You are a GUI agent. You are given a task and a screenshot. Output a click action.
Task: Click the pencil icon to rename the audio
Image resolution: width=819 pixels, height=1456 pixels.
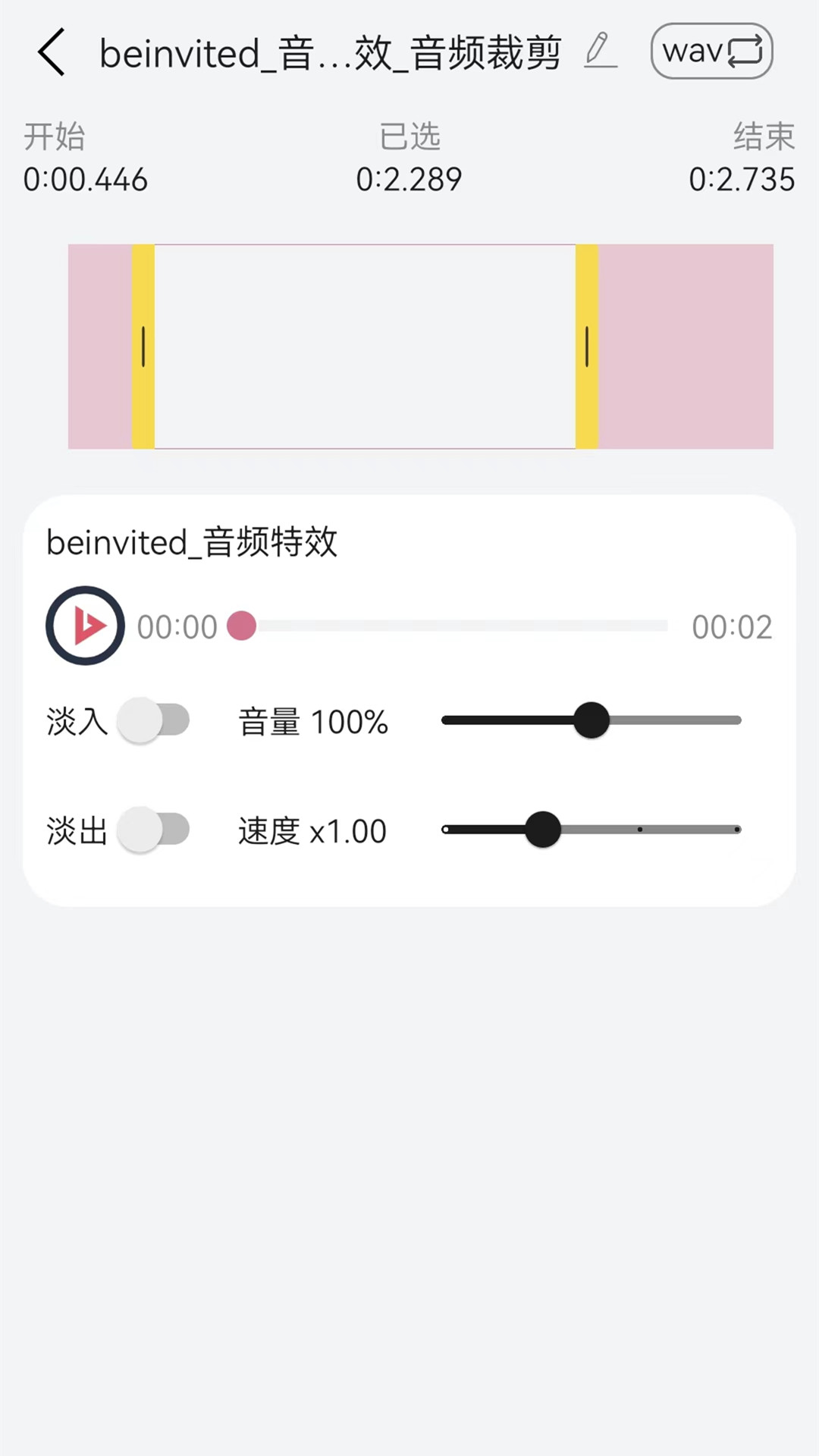(x=601, y=51)
